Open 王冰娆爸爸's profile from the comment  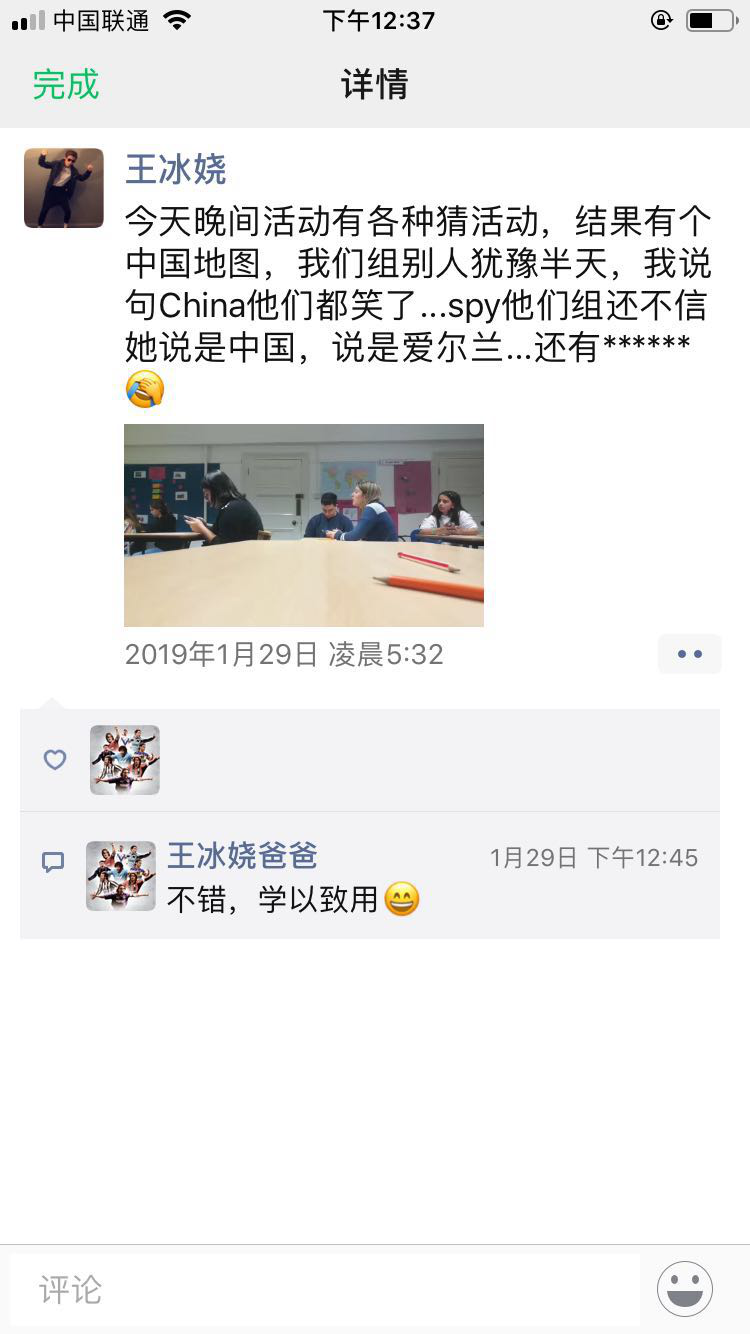[x=242, y=856]
